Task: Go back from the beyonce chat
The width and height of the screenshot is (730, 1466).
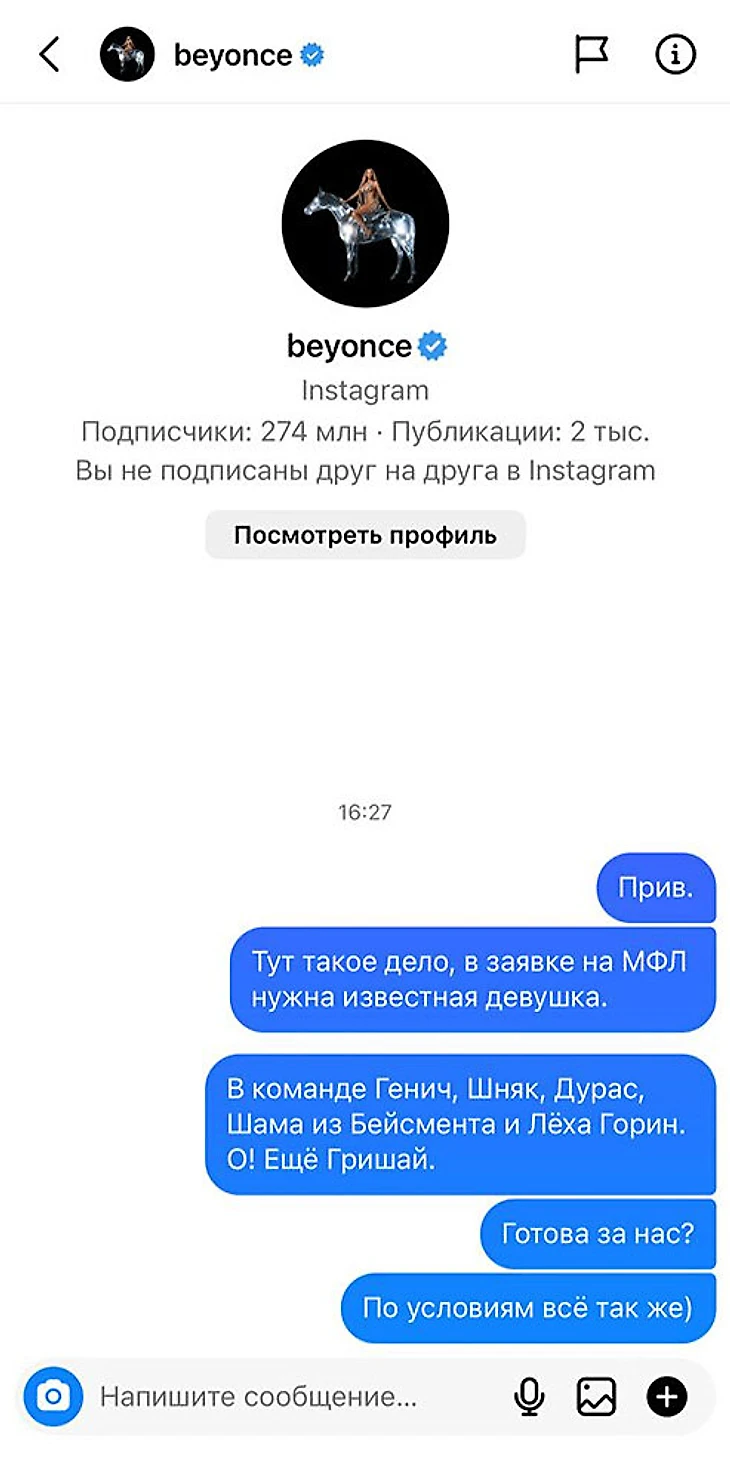Action: [x=49, y=55]
